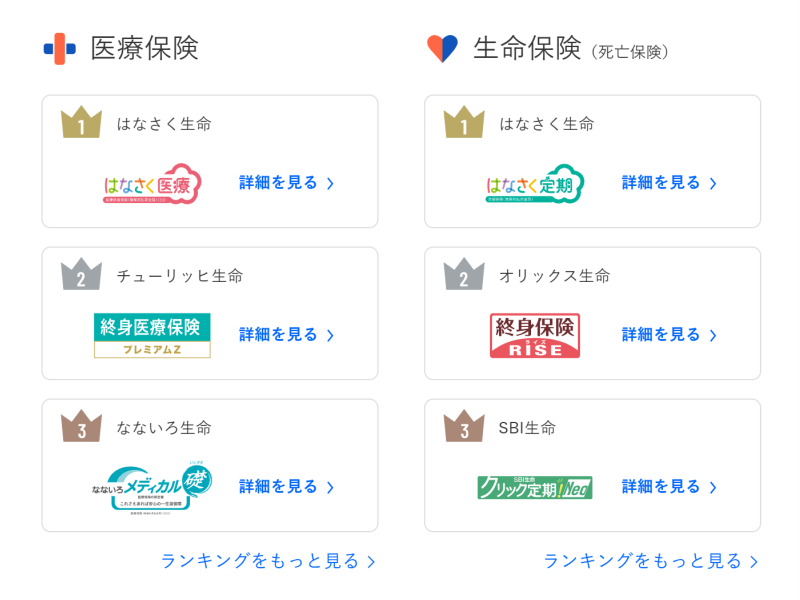View details of オリックス生命 終身保険 RISE
The width and height of the screenshot is (800, 600).
[x=669, y=335]
